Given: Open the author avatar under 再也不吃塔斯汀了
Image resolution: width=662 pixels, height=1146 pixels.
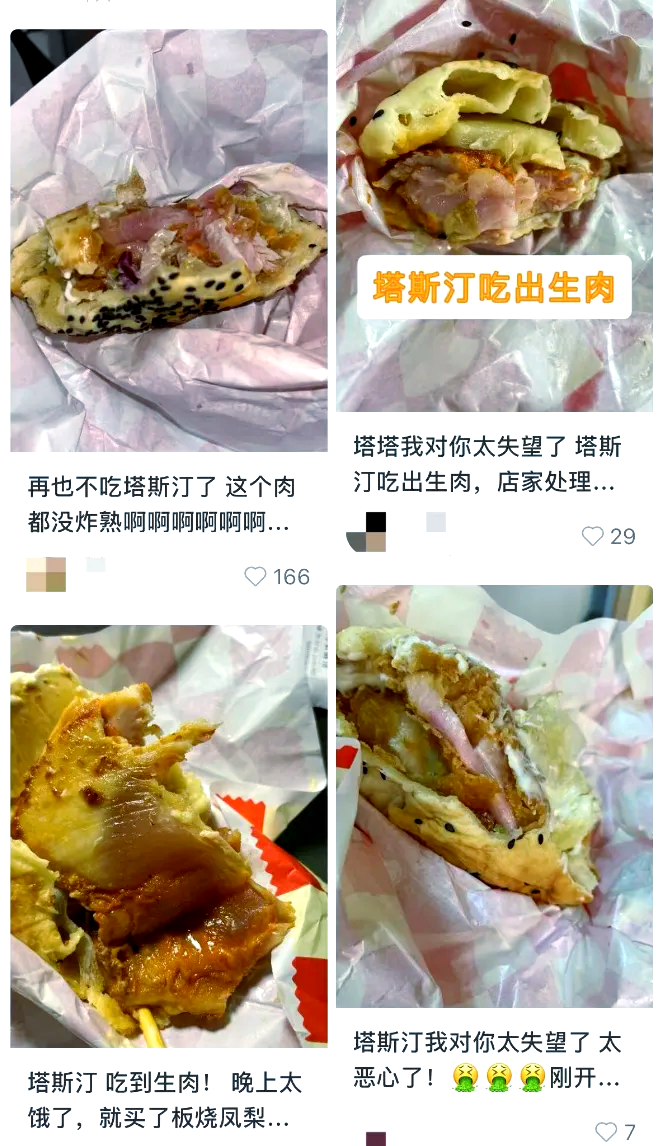Looking at the screenshot, I should [x=46, y=575].
